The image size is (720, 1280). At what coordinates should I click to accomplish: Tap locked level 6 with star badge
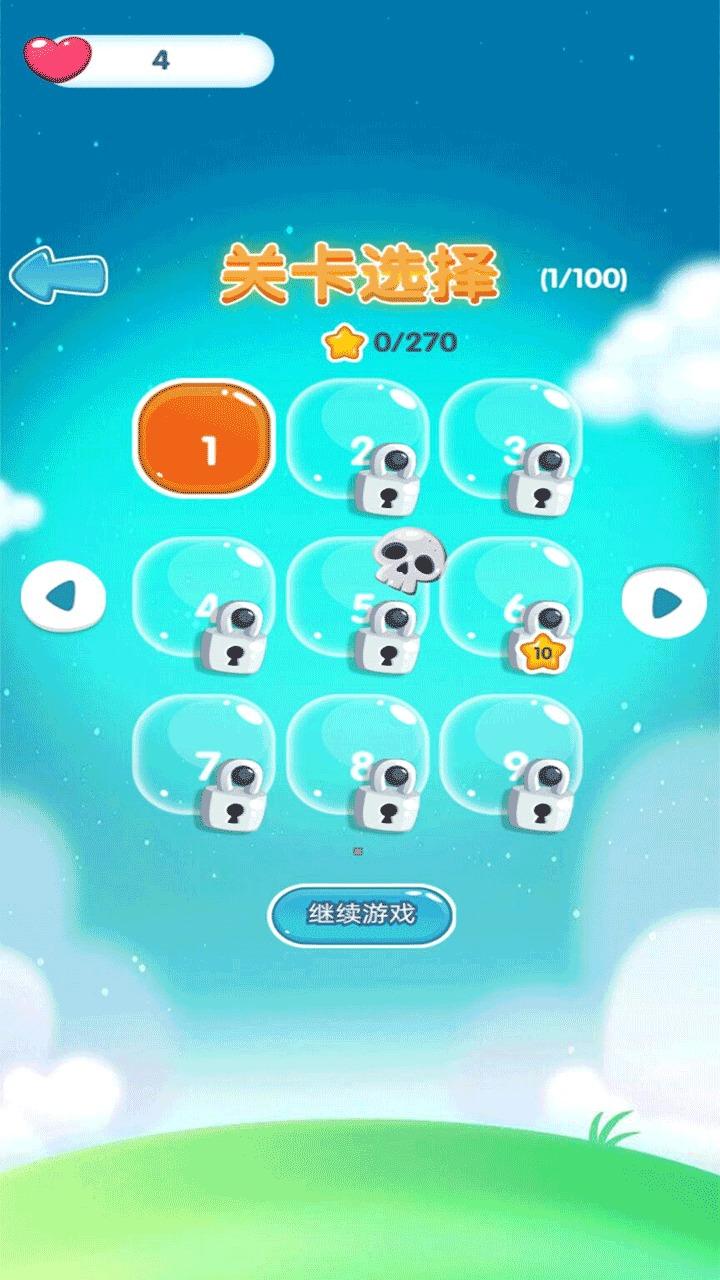[x=511, y=597]
